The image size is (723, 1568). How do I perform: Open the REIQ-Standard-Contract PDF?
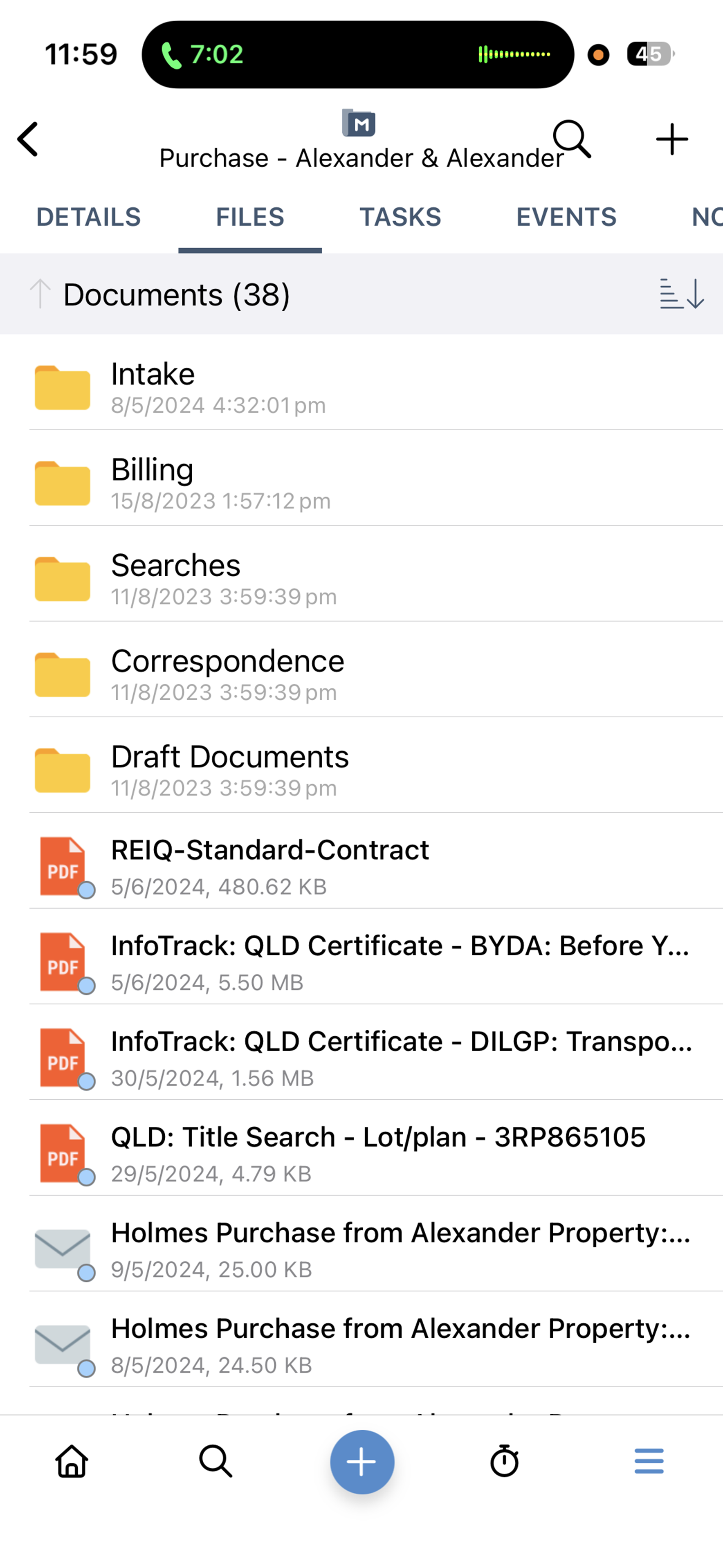[365, 865]
